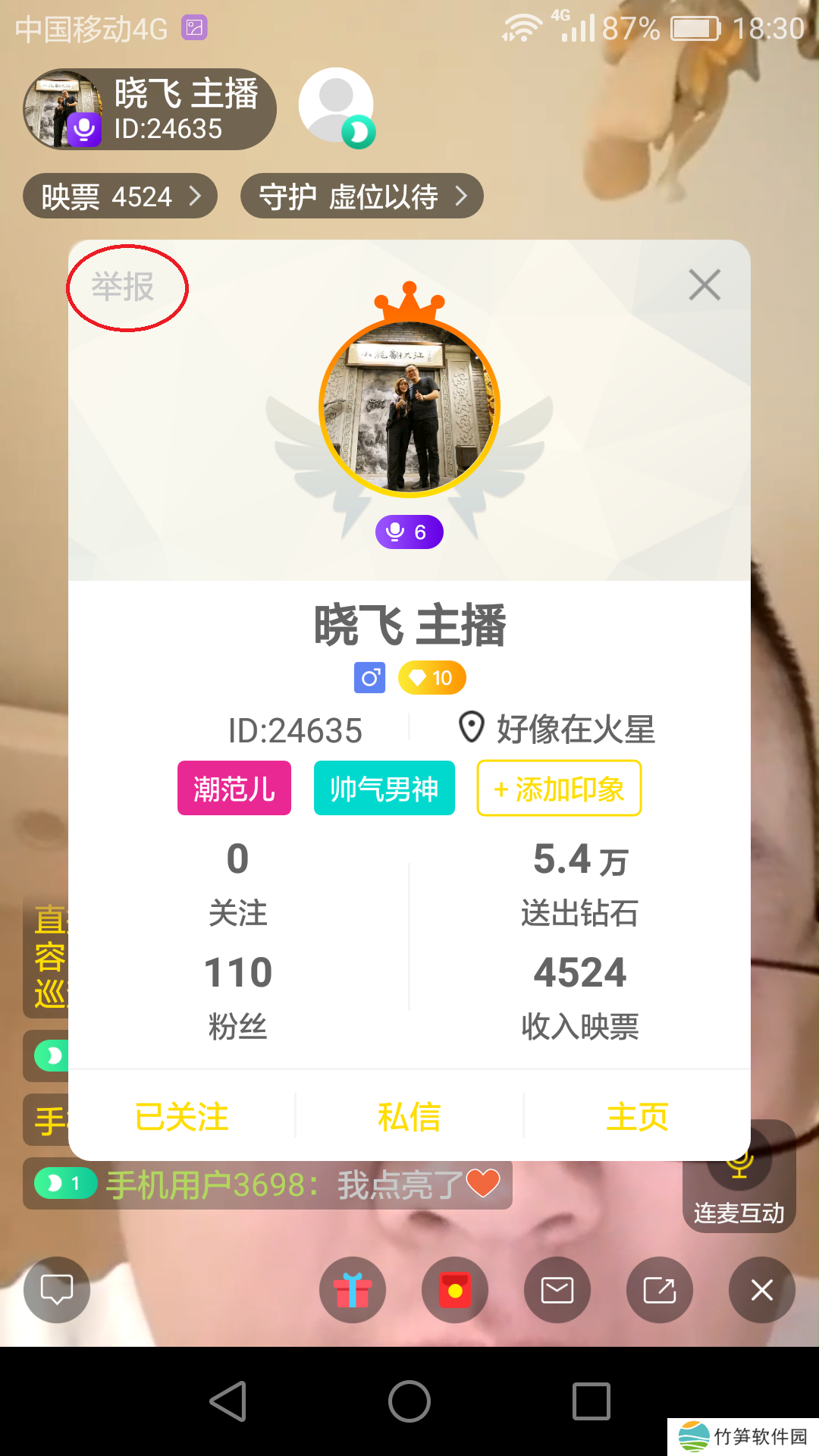Open the 映票 4524 ranking
This screenshot has height=1456, width=819.
tap(120, 196)
